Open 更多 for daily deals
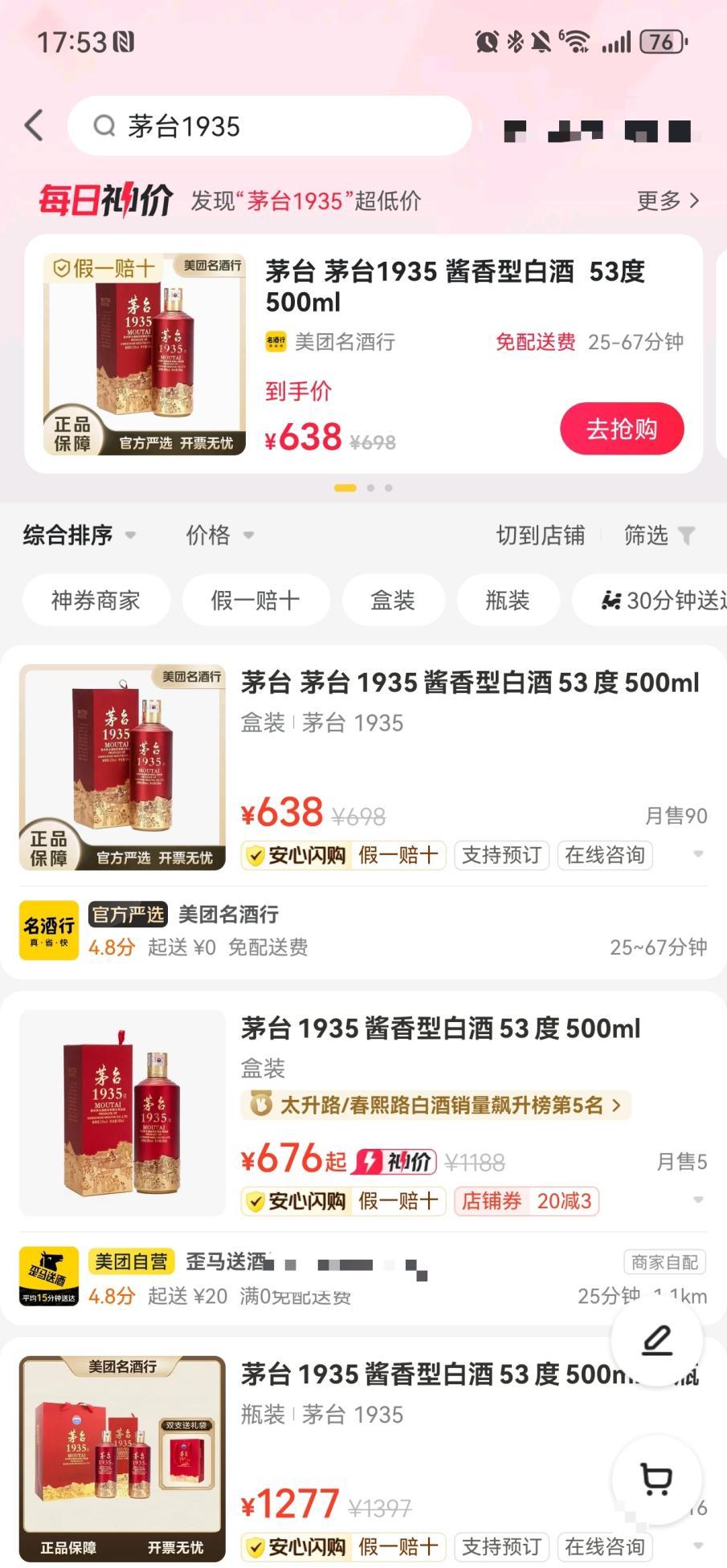The width and height of the screenshot is (727, 1568). coord(668,201)
